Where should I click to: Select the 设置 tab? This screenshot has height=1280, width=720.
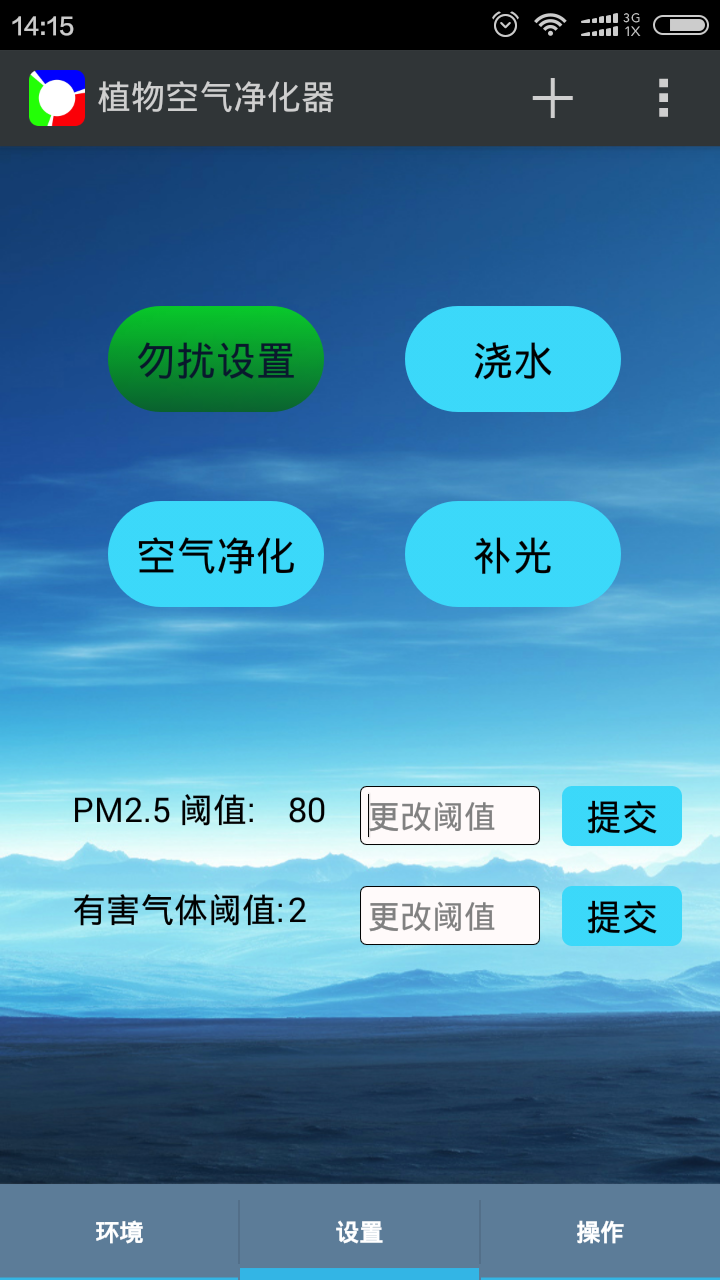(x=360, y=1232)
